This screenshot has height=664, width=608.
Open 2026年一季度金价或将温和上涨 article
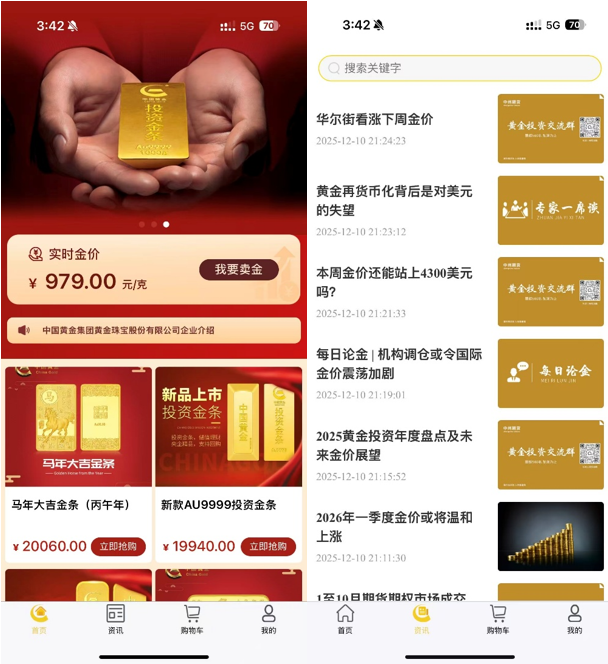coord(394,526)
